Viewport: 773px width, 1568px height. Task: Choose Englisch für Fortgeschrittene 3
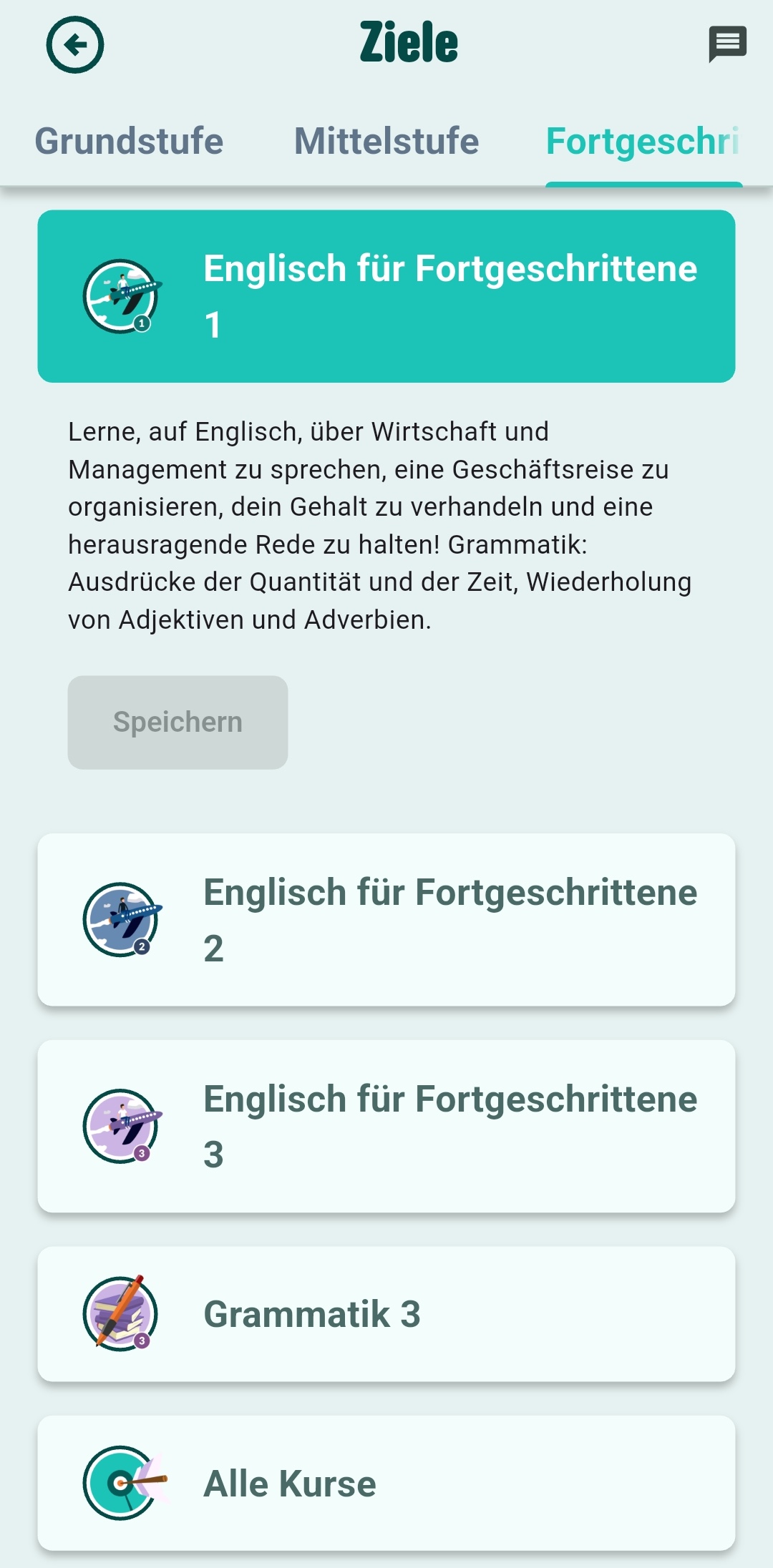tap(386, 1126)
